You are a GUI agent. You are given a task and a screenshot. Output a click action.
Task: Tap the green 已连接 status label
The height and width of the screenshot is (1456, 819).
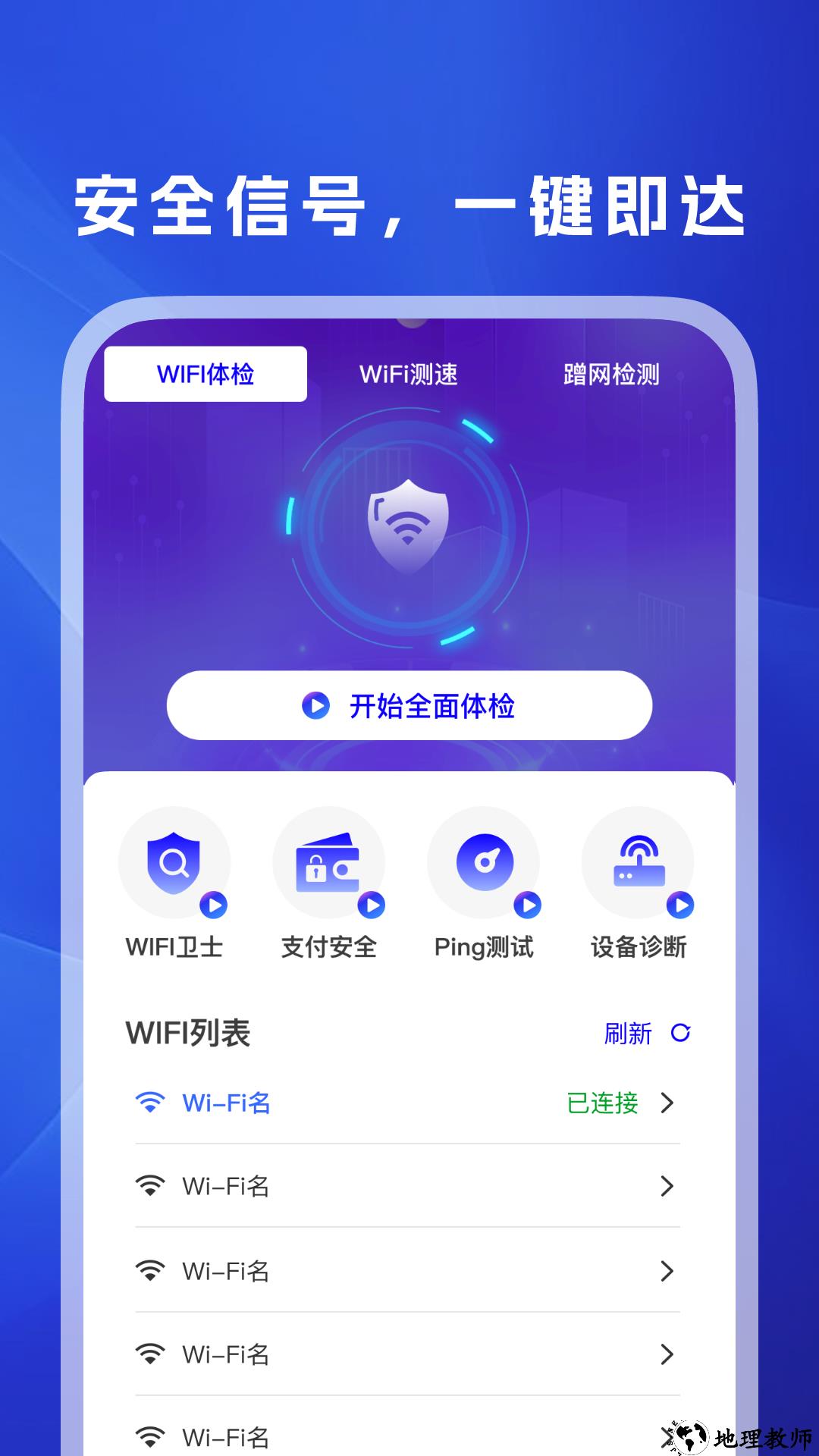coord(601,1103)
